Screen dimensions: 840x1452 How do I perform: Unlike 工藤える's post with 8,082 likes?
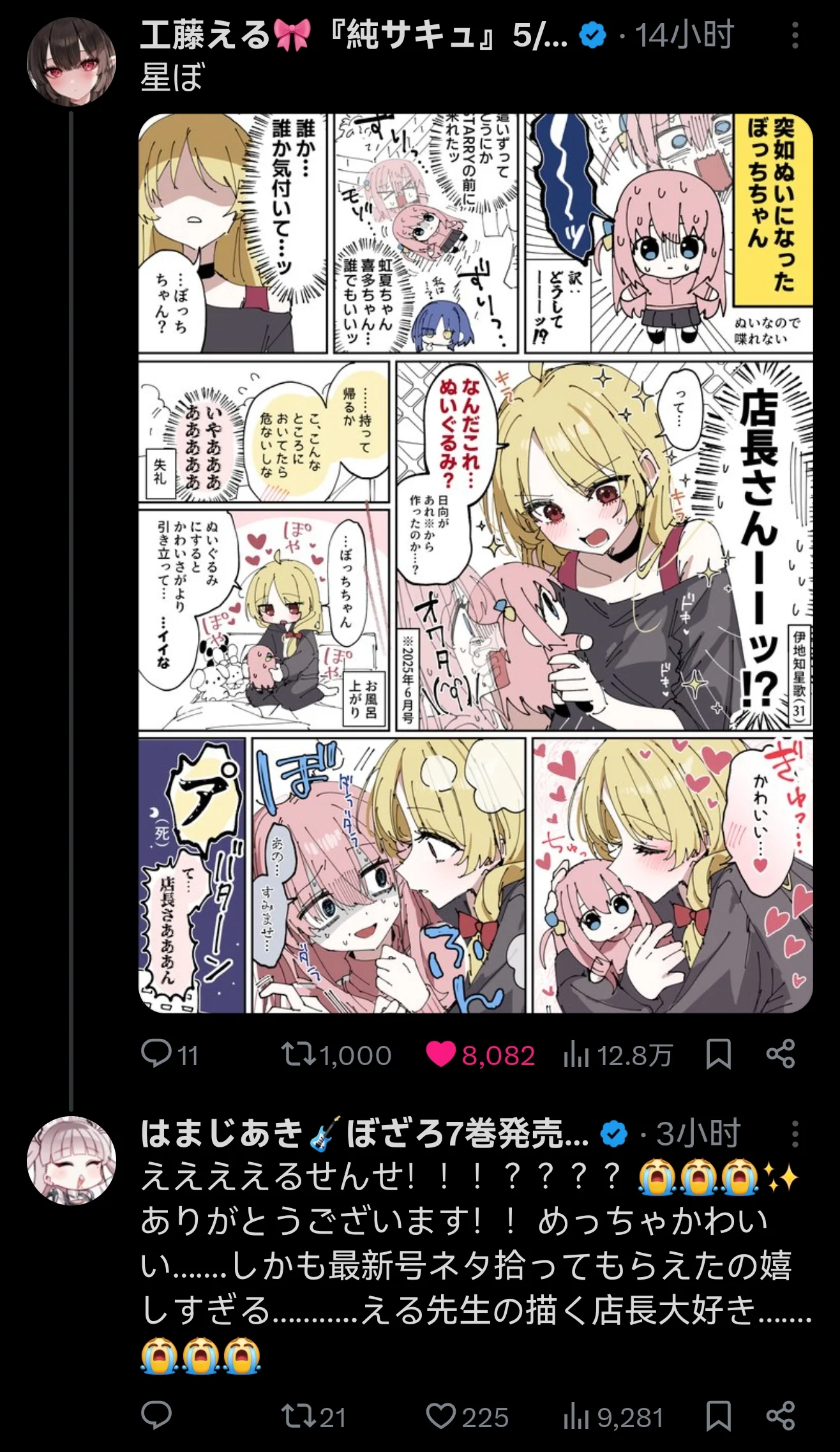click(441, 1054)
